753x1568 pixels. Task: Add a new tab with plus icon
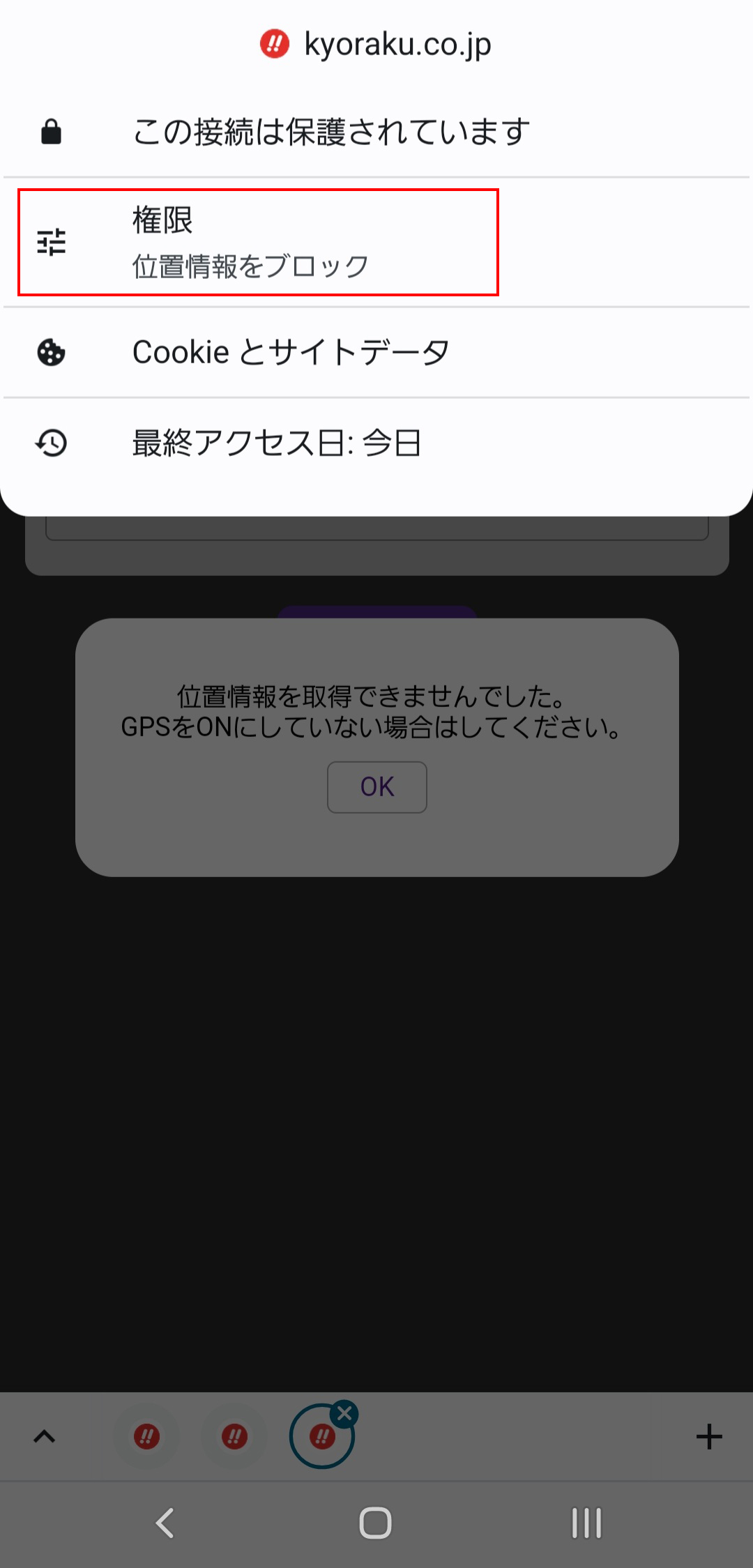coord(709,1437)
